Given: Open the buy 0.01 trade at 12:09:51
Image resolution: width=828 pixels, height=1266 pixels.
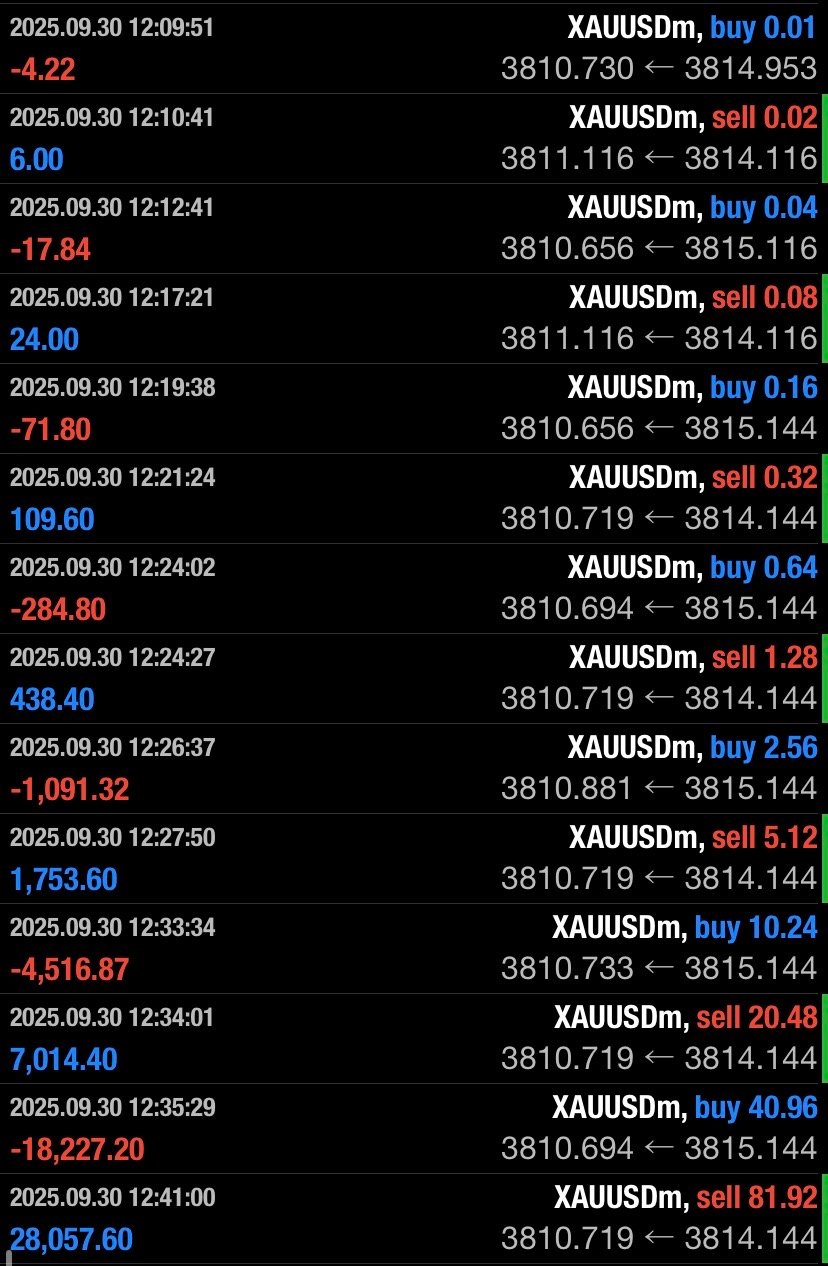Looking at the screenshot, I should tap(414, 48).
